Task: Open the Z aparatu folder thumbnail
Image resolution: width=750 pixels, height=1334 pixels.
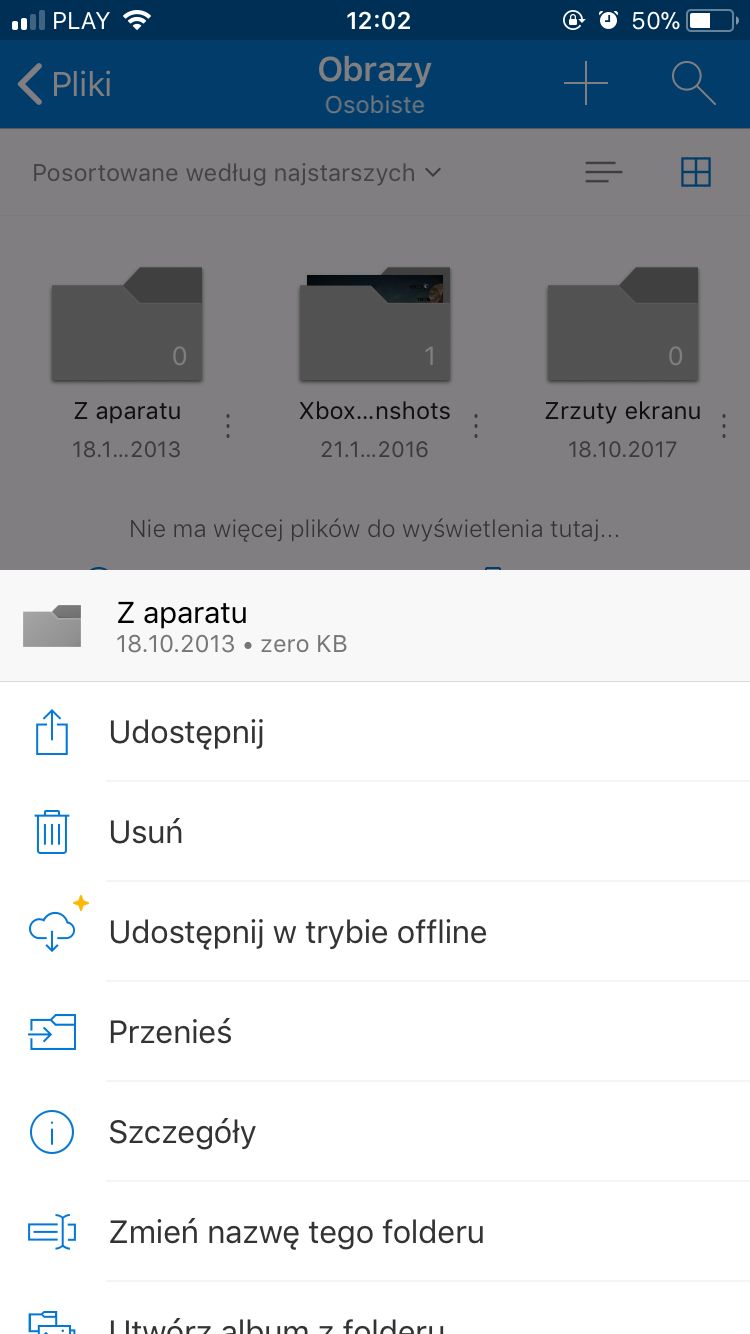Action: click(x=127, y=323)
